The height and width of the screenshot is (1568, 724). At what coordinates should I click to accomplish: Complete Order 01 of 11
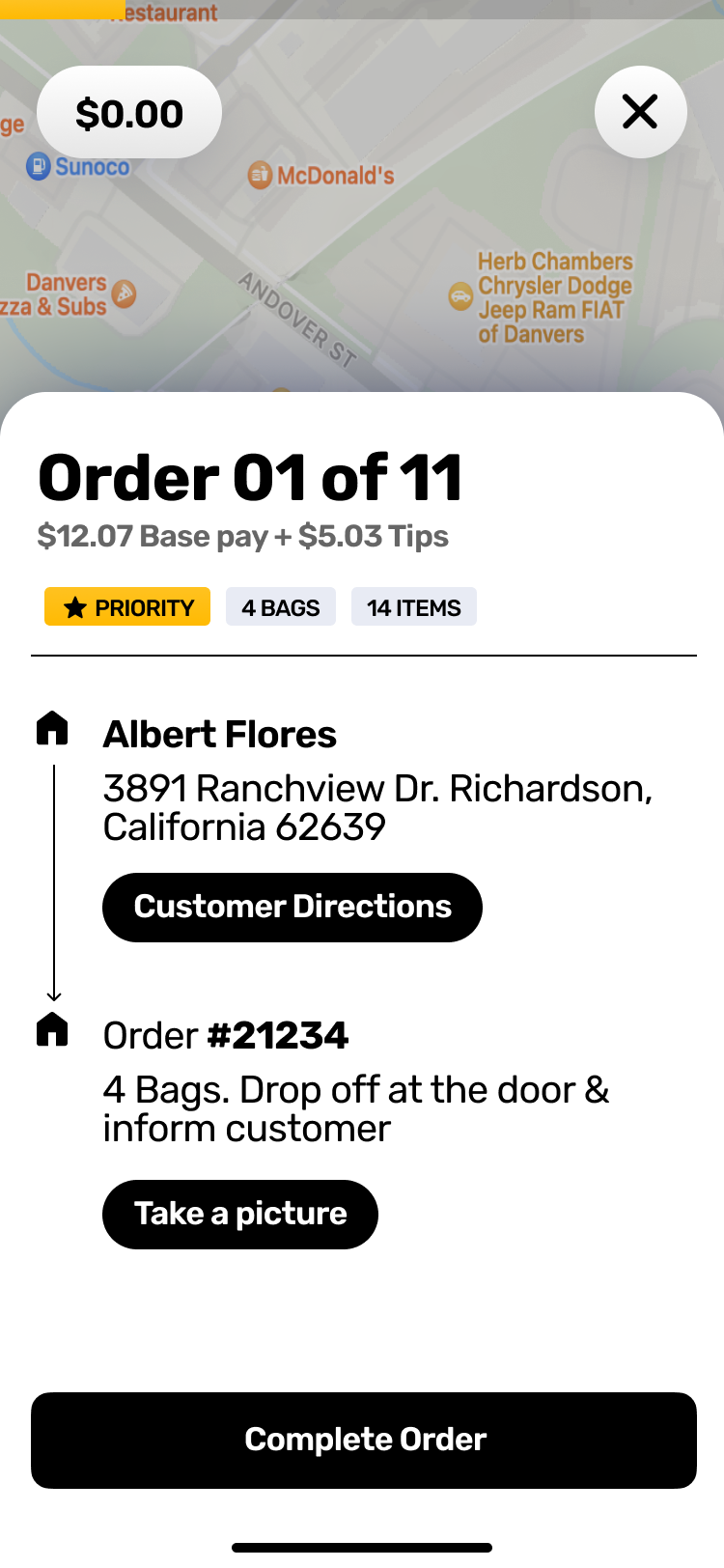363,1440
